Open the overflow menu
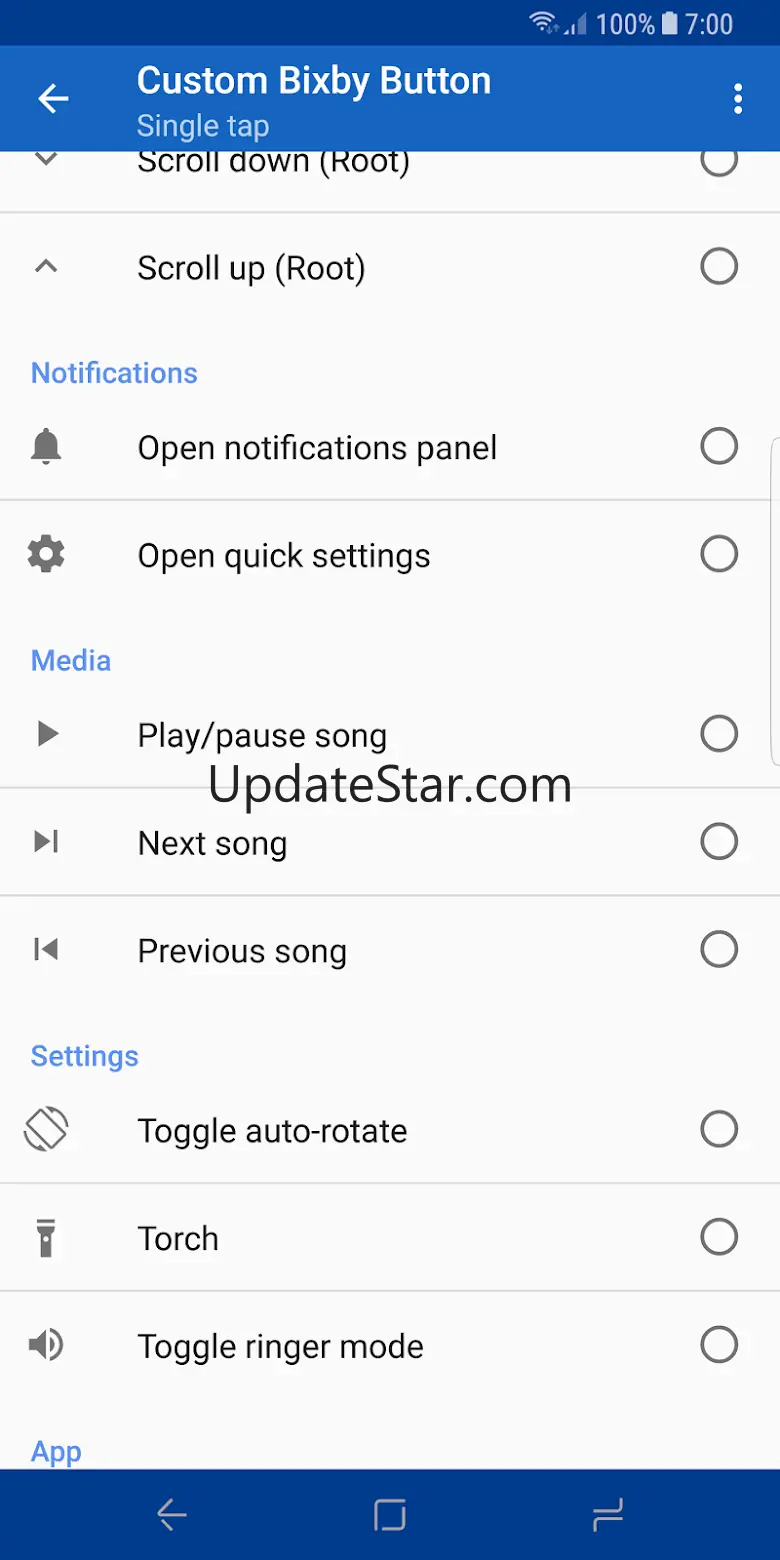Screen dimensions: 780x1560 (x=738, y=98)
